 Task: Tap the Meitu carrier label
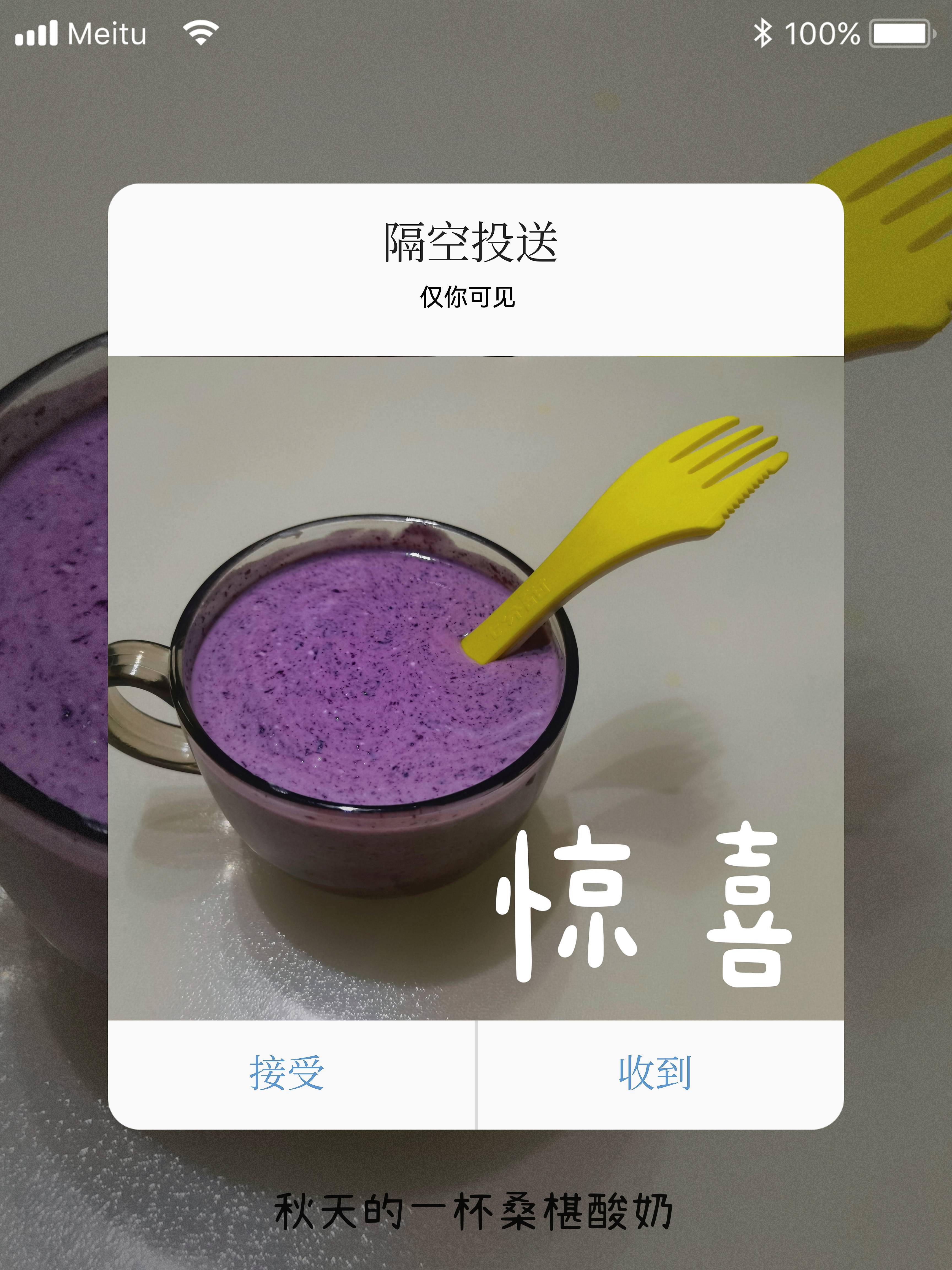click(108, 34)
